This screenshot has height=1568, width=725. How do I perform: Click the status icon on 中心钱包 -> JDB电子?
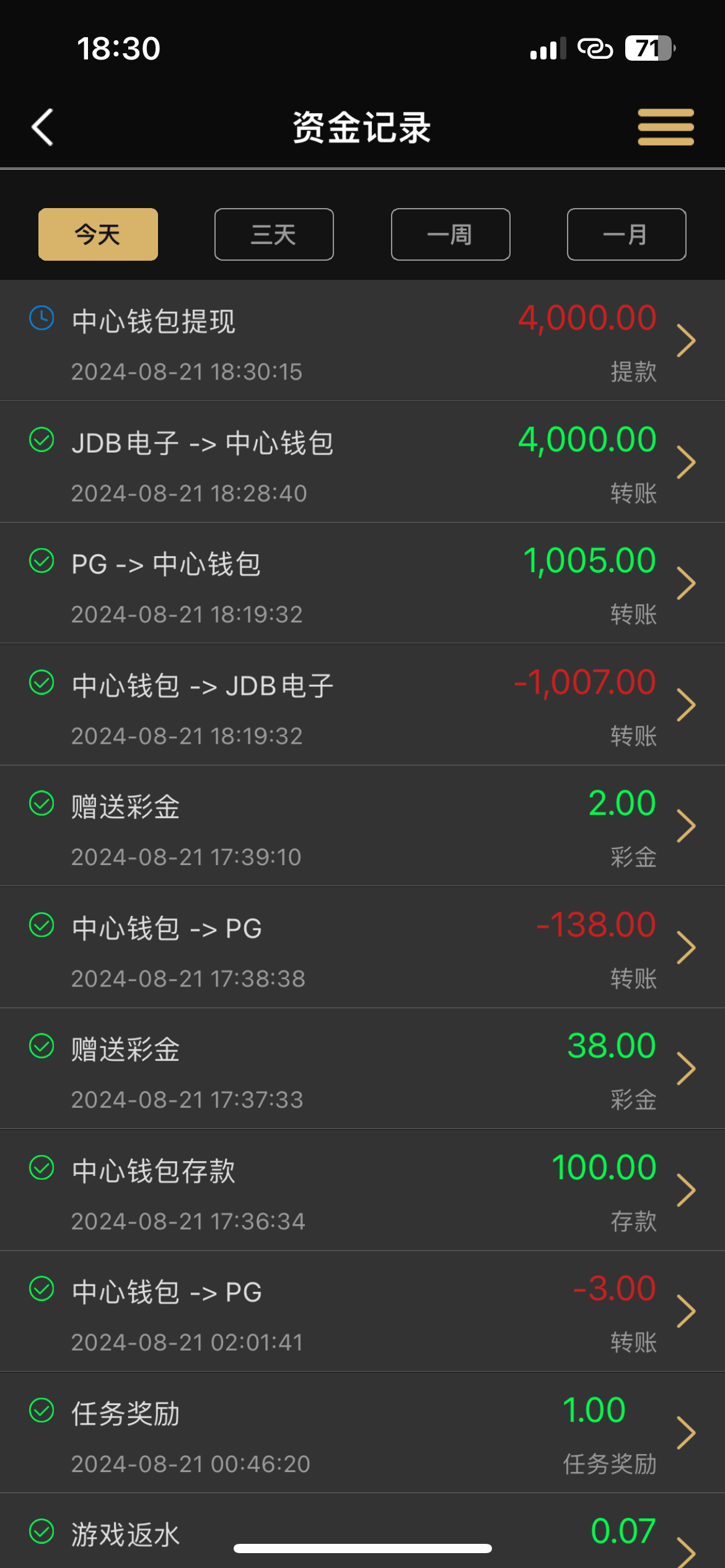(41, 682)
